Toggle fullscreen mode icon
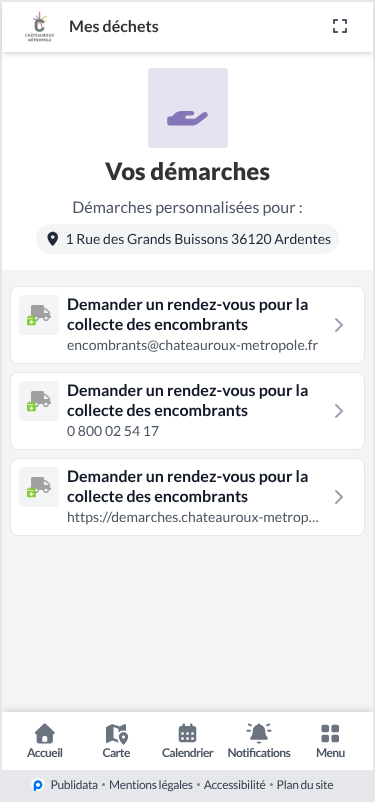The image size is (375, 812). click(340, 26)
